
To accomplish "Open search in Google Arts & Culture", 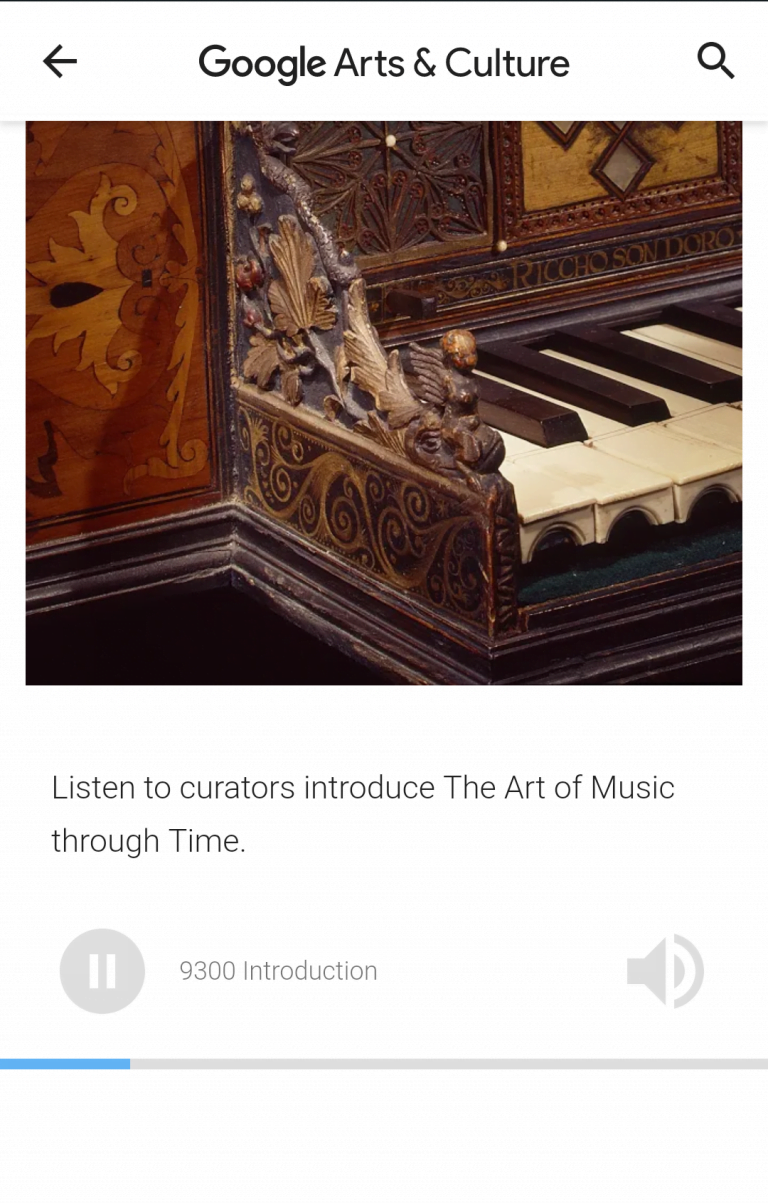I will click(715, 62).
